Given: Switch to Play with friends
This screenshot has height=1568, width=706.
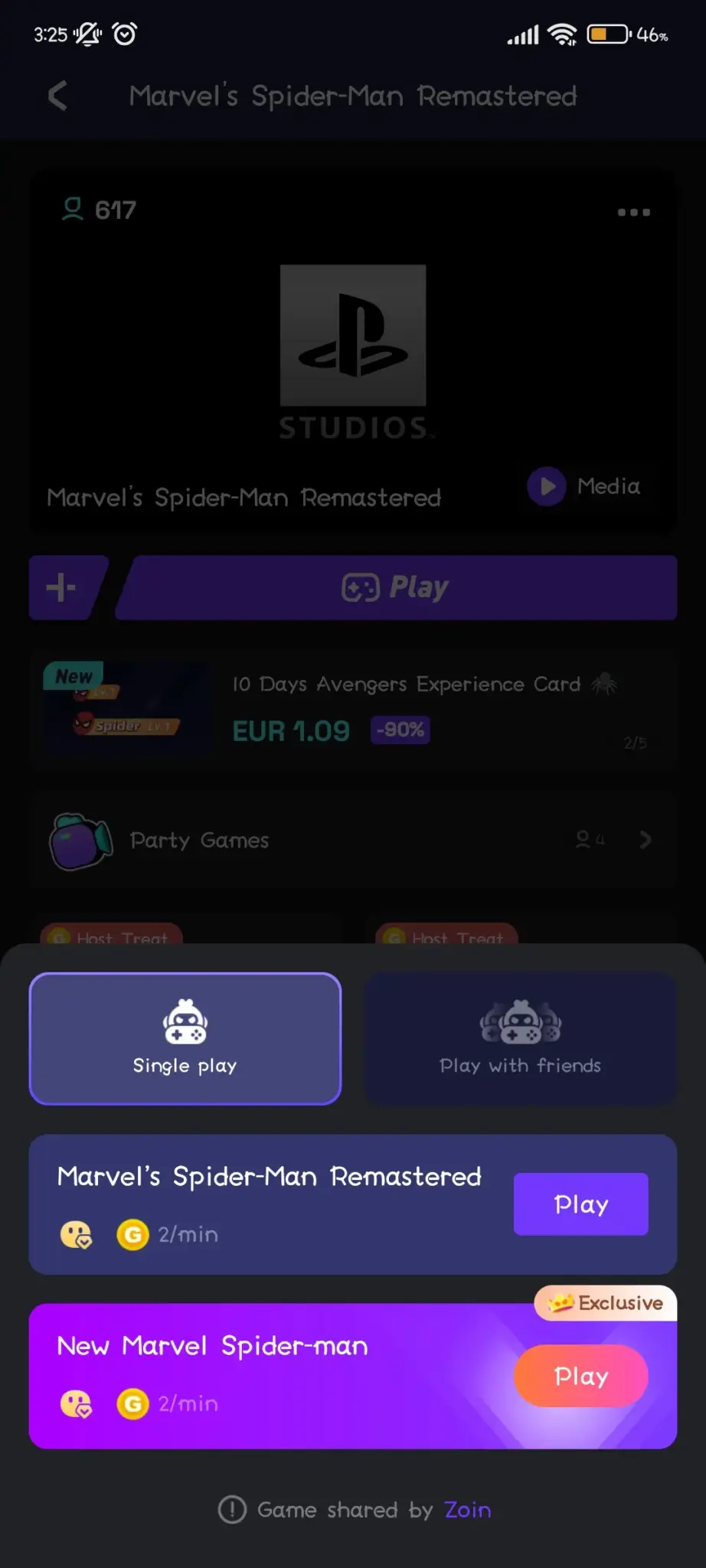Looking at the screenshot, I should [x=521, y=1038].
